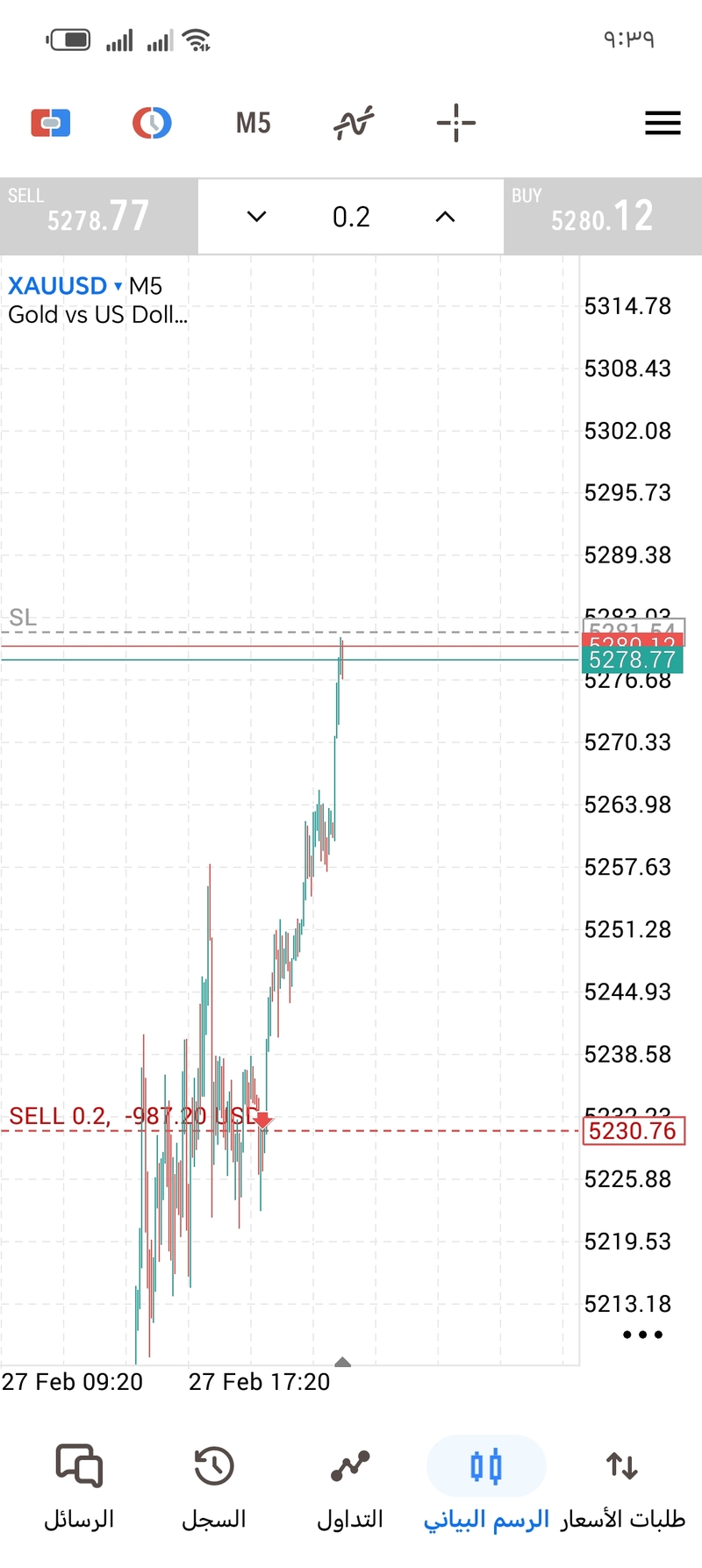Open the new order trade icon

click(x=51, y=123)
